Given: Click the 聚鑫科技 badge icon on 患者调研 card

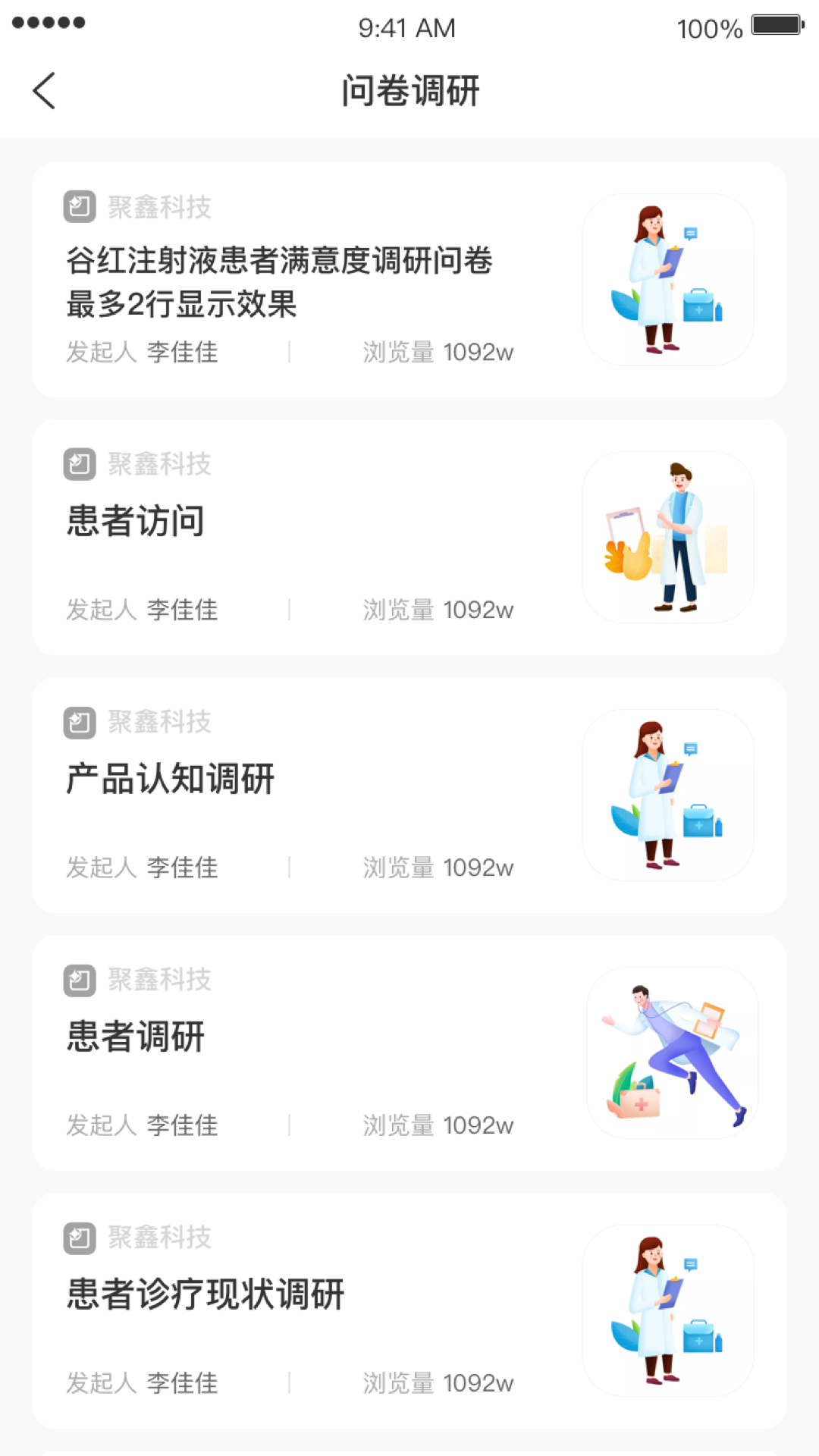Looking at the screenshot, I should pyautogui.click(x=79, y=980).
